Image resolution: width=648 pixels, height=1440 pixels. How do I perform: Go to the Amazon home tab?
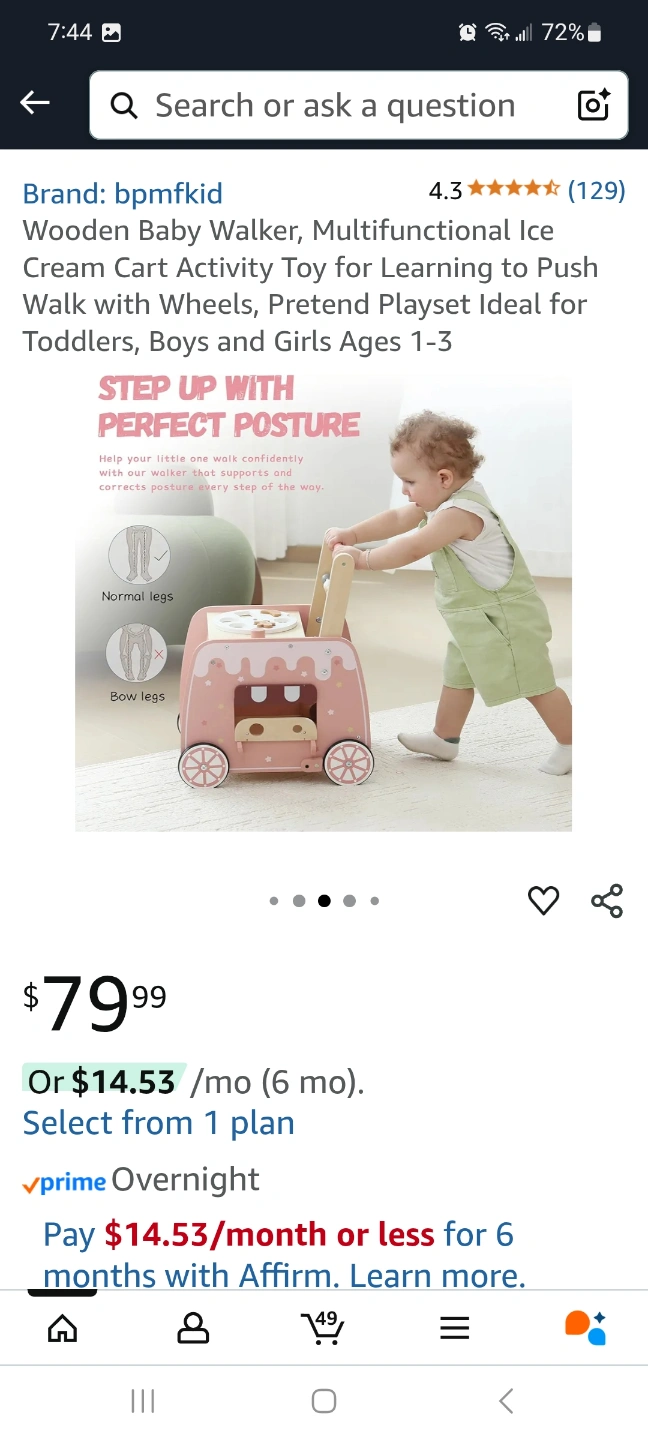(x=62, y=1328)
